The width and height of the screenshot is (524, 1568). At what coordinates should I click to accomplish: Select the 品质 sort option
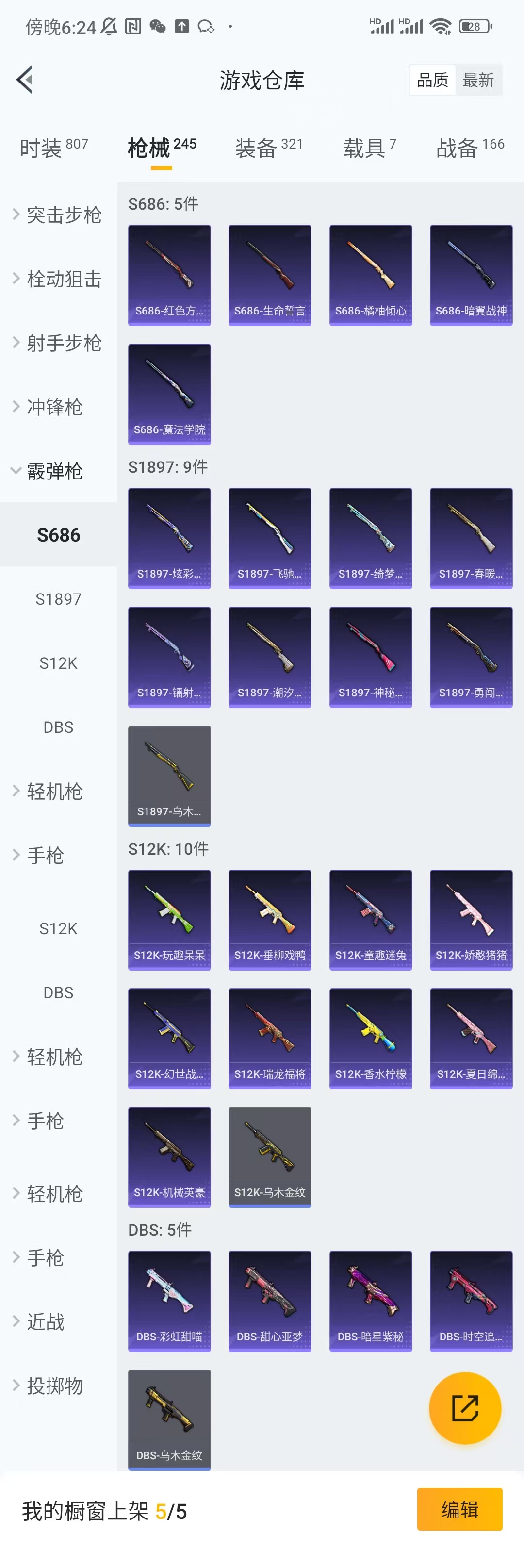pos(432,80)
